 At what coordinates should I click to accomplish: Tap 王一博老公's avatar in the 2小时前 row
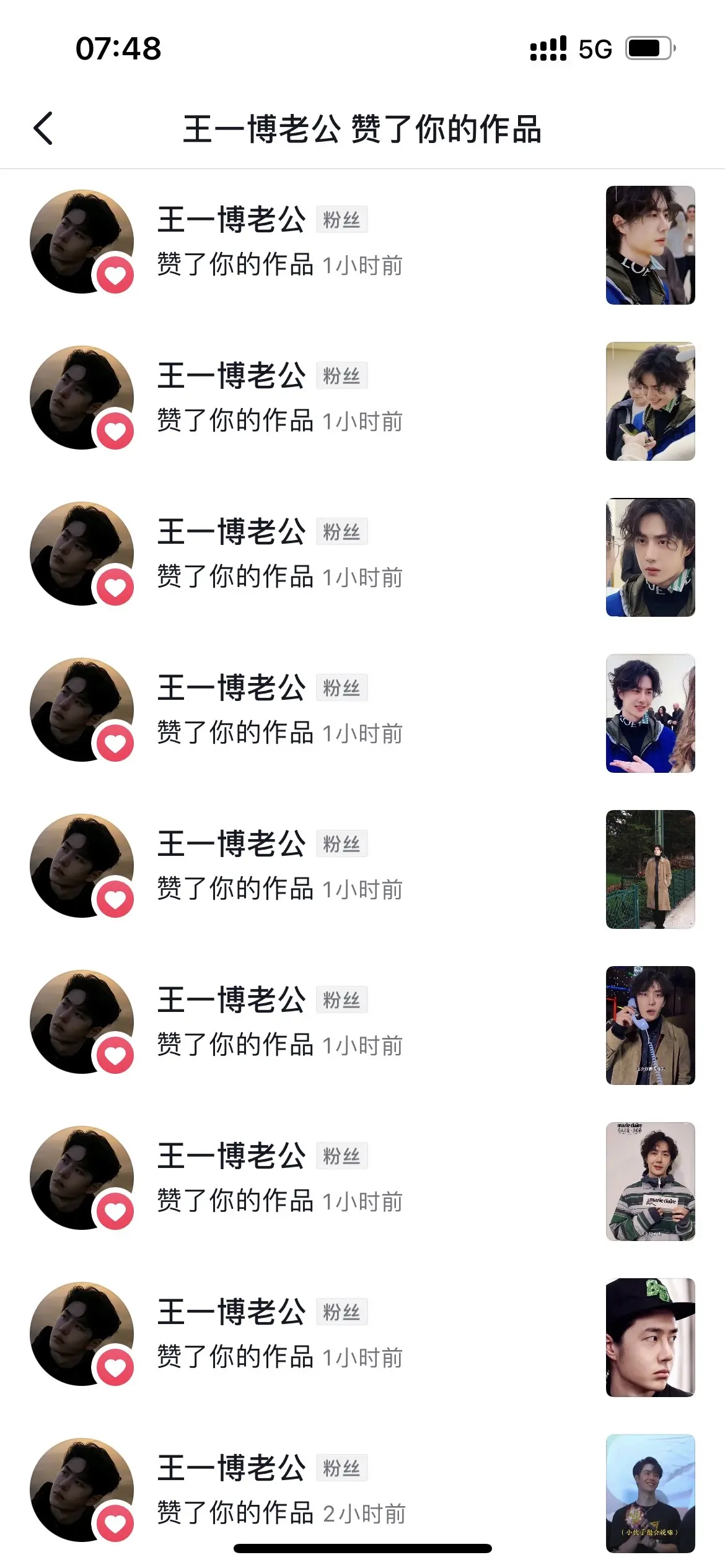(x=82, y=1490)
